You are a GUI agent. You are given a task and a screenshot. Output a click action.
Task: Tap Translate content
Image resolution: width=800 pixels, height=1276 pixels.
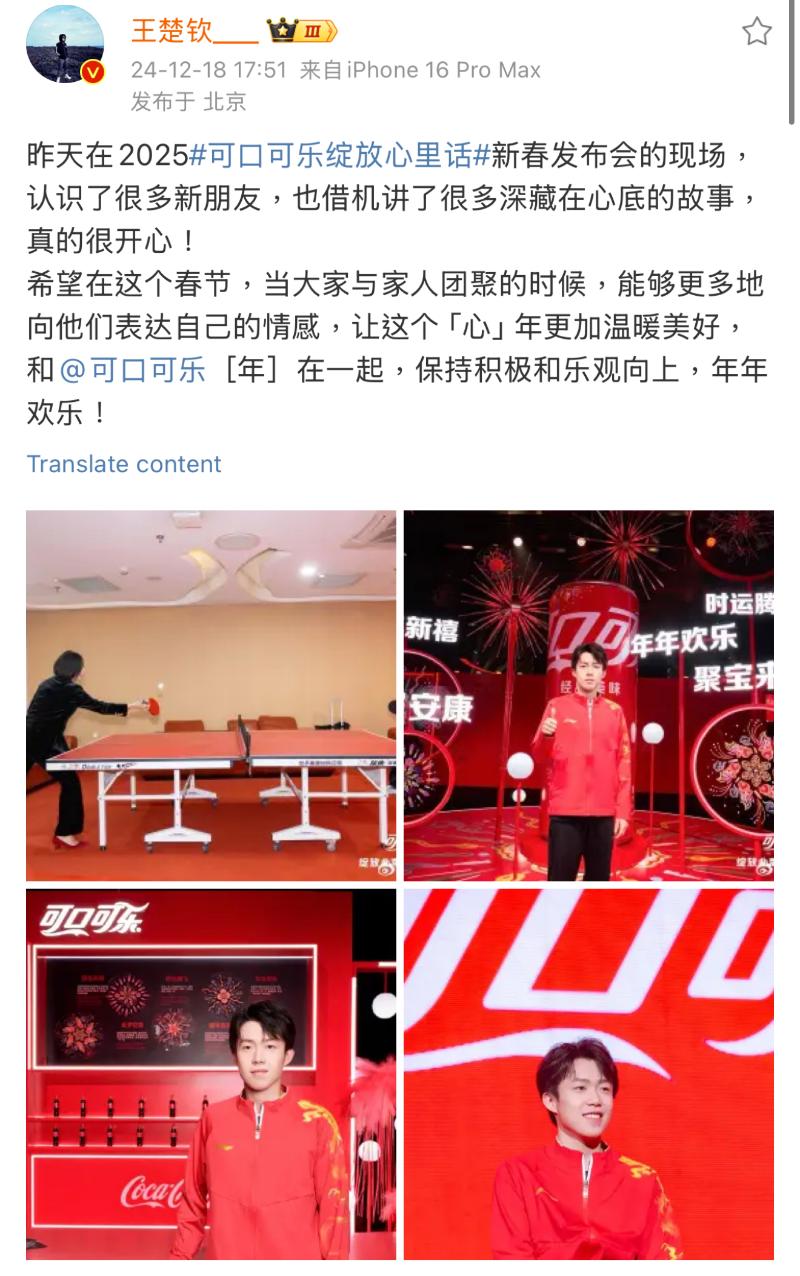(124, 464)
